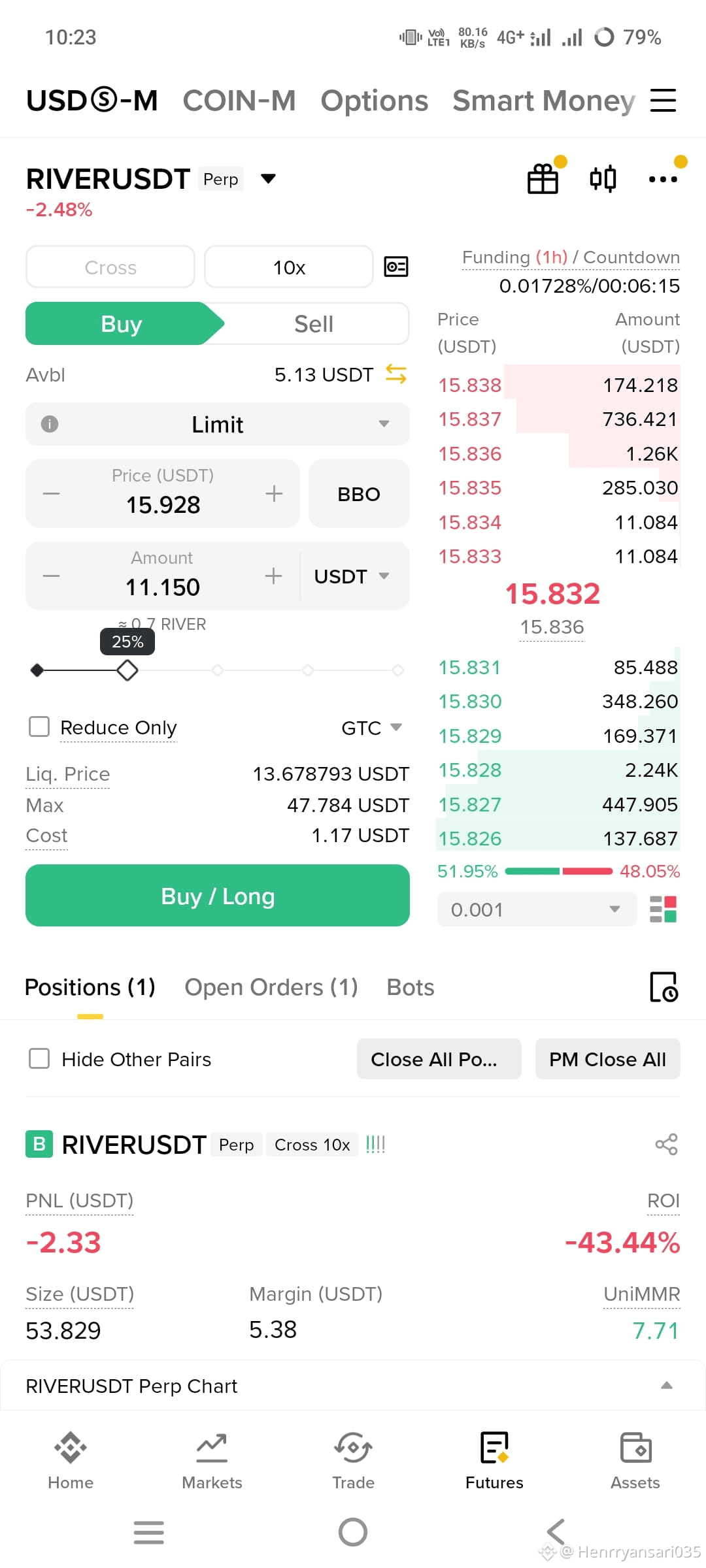Screen dimensions: 706x1568
Task: Check the Reduce Only box
Action: click(x=39, y=727)
